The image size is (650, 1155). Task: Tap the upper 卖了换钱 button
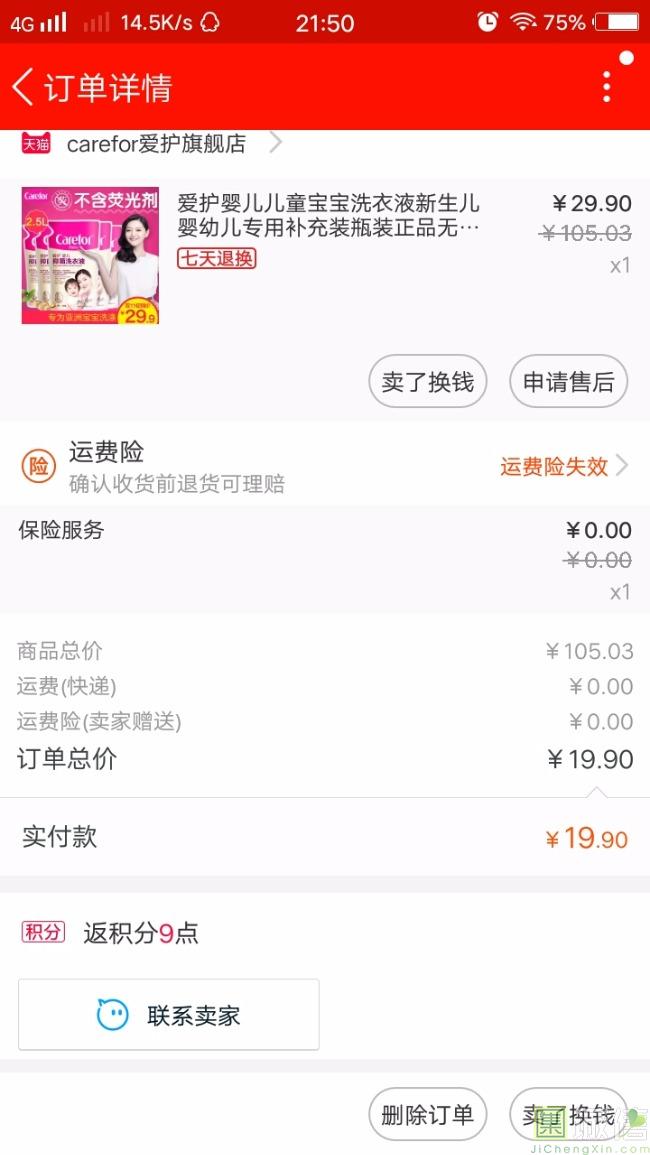tap(427, 382)
